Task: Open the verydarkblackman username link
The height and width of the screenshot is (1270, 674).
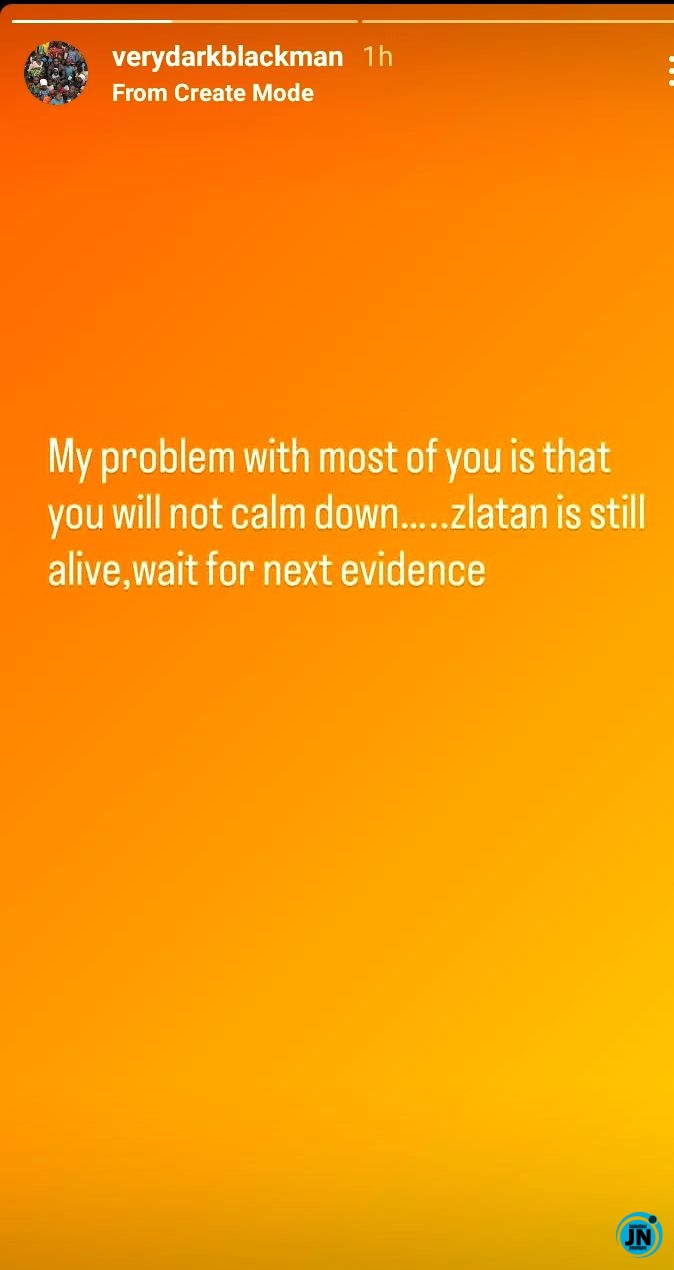Action: tap(227, 57)
